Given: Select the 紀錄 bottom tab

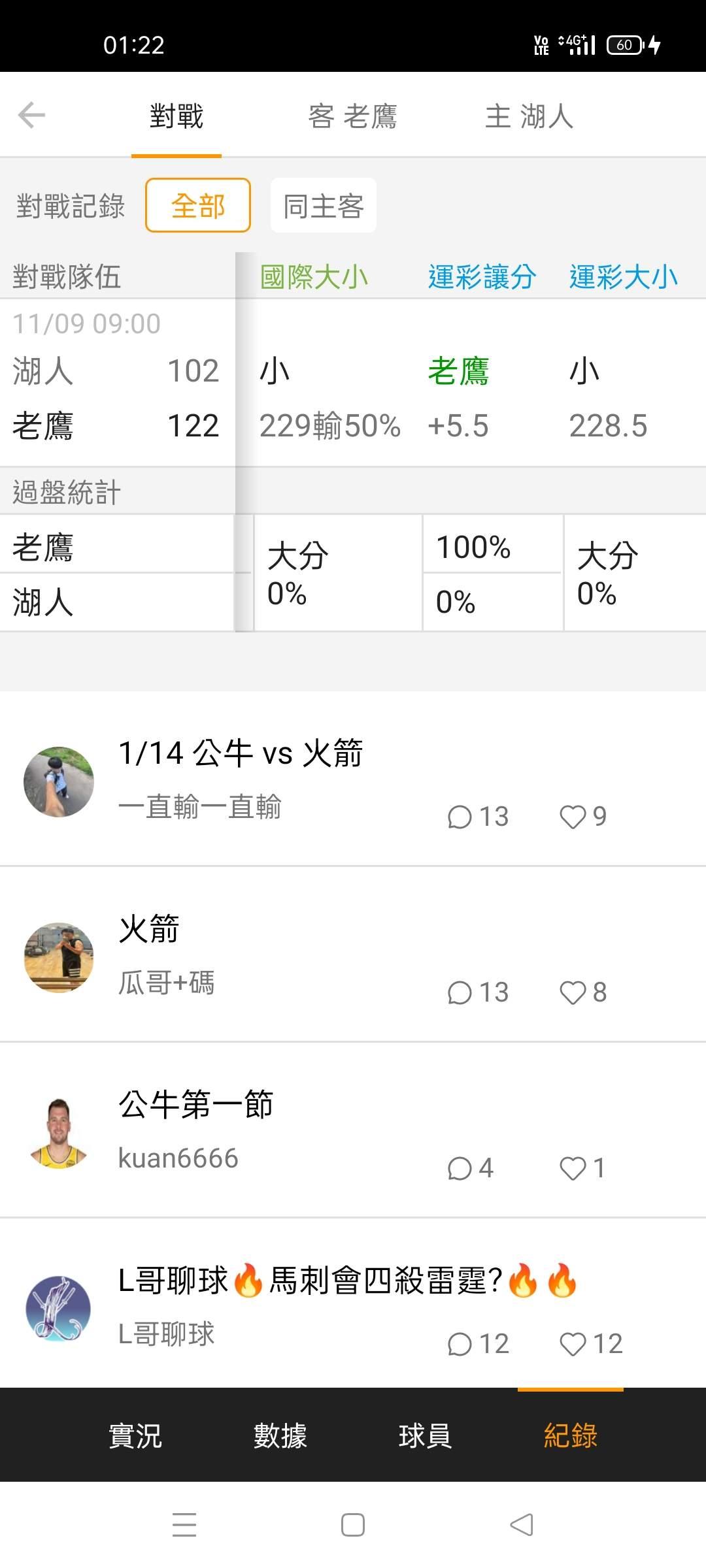Looking at the screenshot, I should 571,1435.
